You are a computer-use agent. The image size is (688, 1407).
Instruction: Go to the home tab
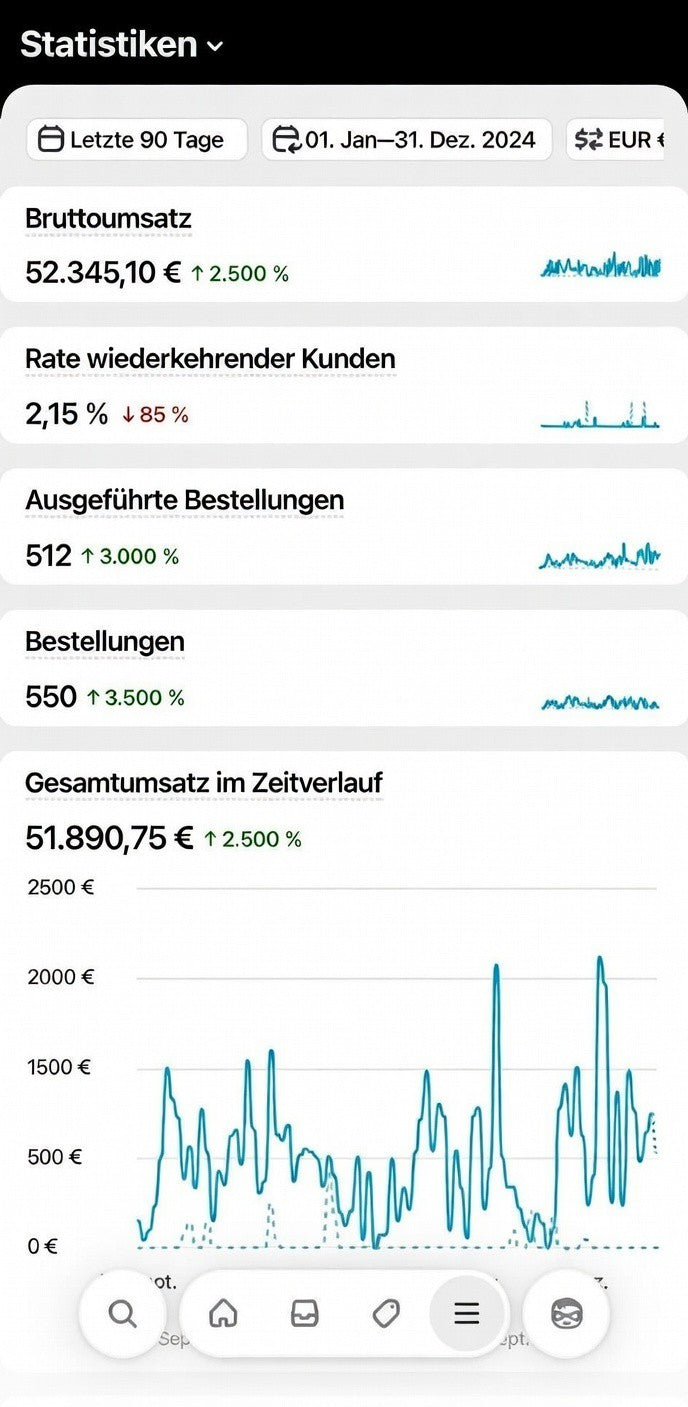(223, 1313)
